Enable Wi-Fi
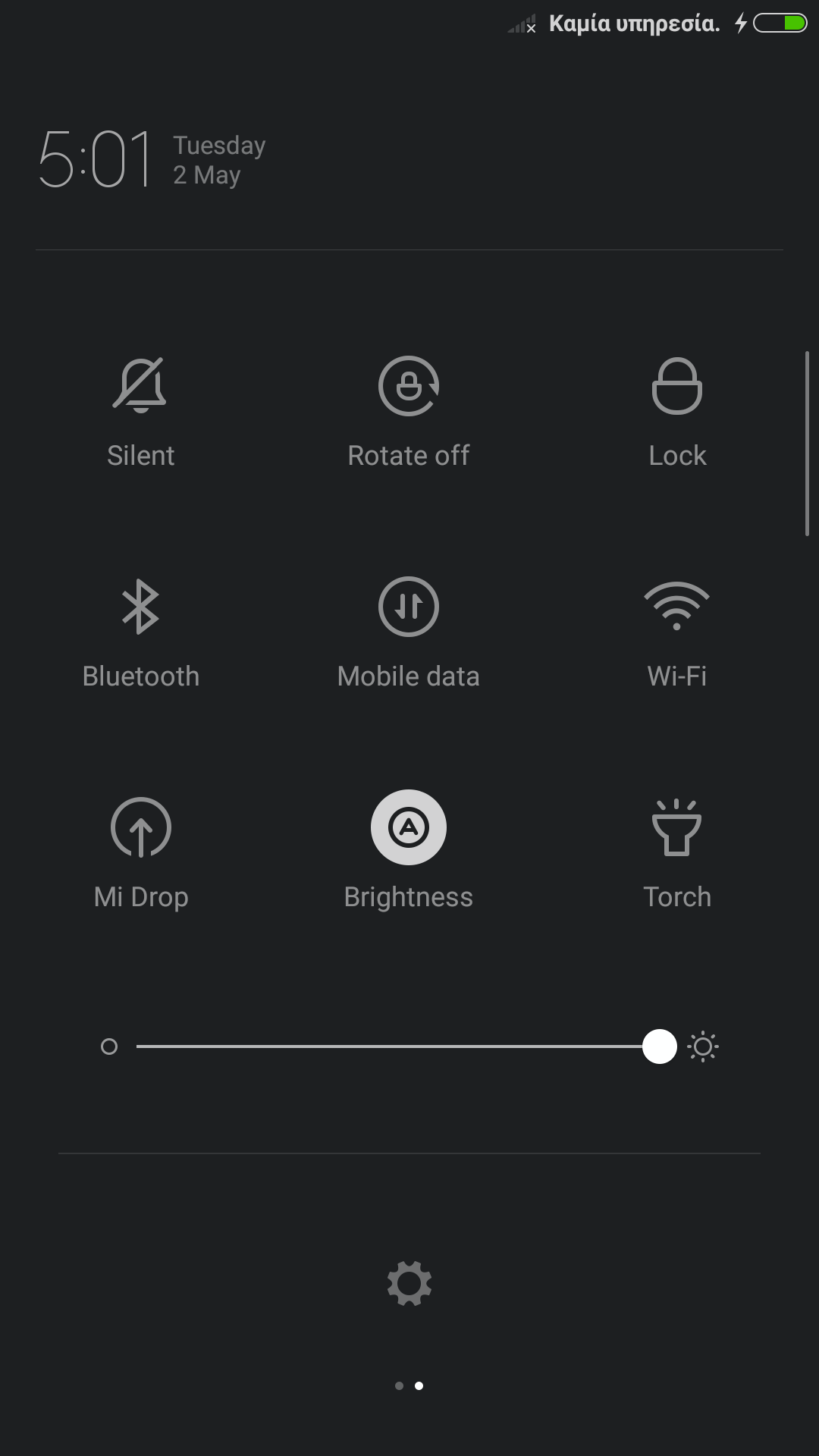 coord(676,607)
